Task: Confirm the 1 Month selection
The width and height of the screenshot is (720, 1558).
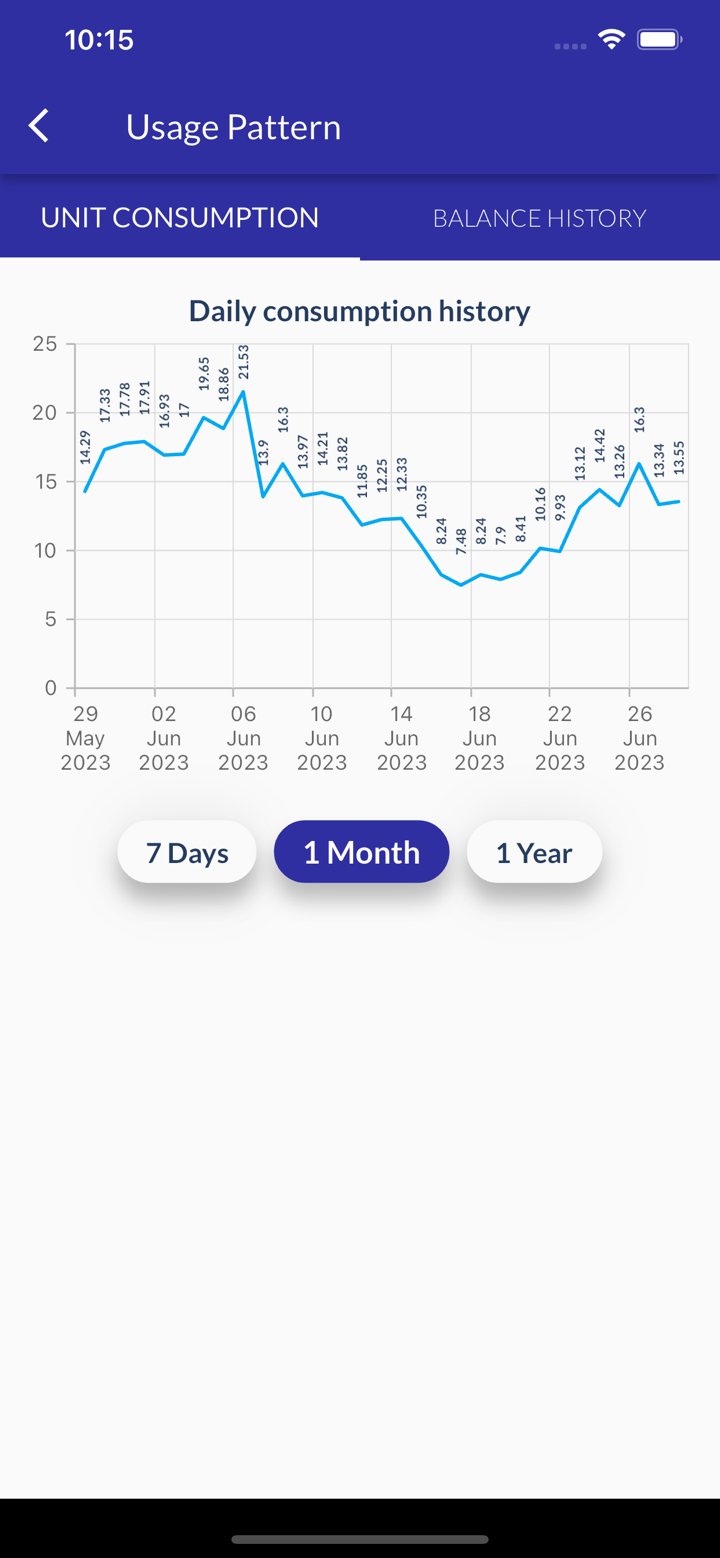Action: (x=361, y=851)
